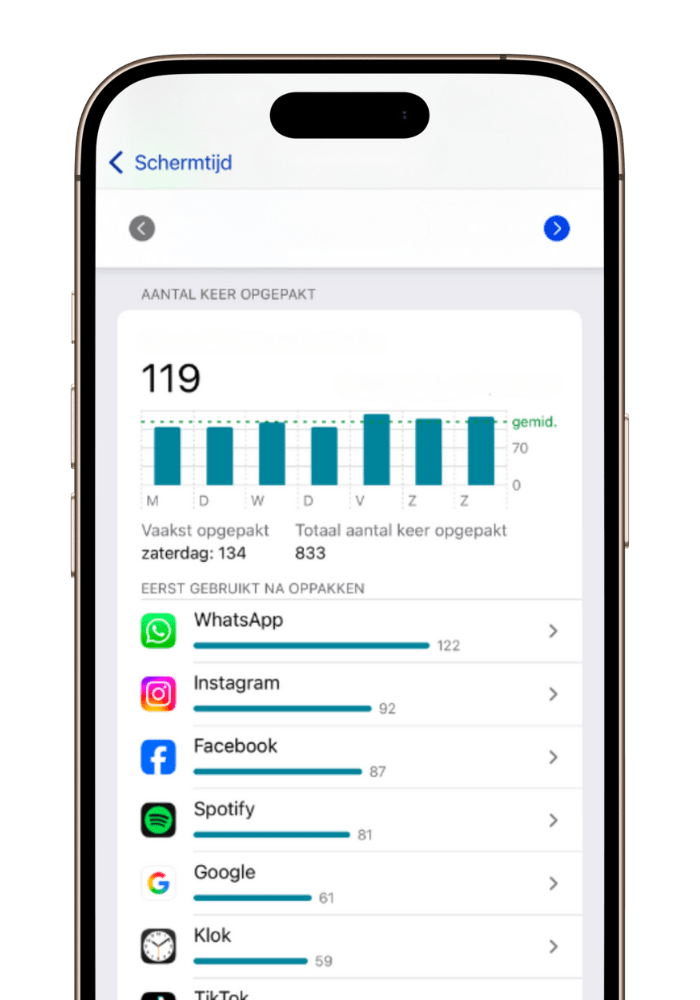Show the next week's data
The width and height of the screenshot is (700, 1000).
click(x=556, y=229)
